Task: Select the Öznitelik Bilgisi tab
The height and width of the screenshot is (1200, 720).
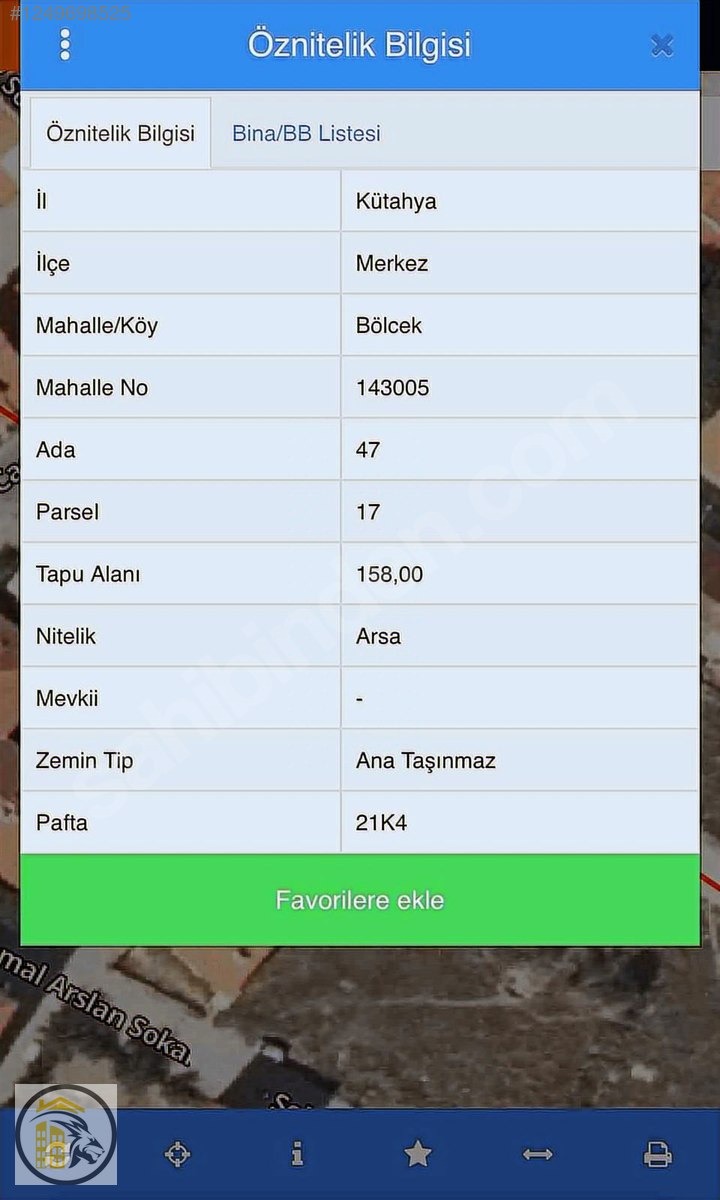Action: 120,133
